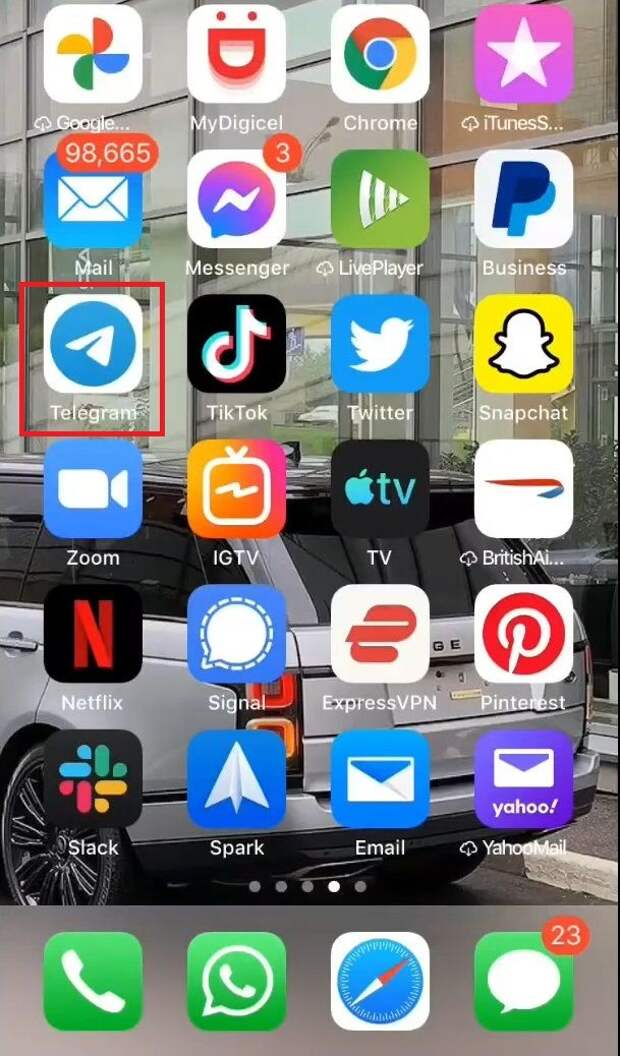This screenshot has height=1056, width=620.
Task: Open Chrome browser
Action: (x=380, y=54)
